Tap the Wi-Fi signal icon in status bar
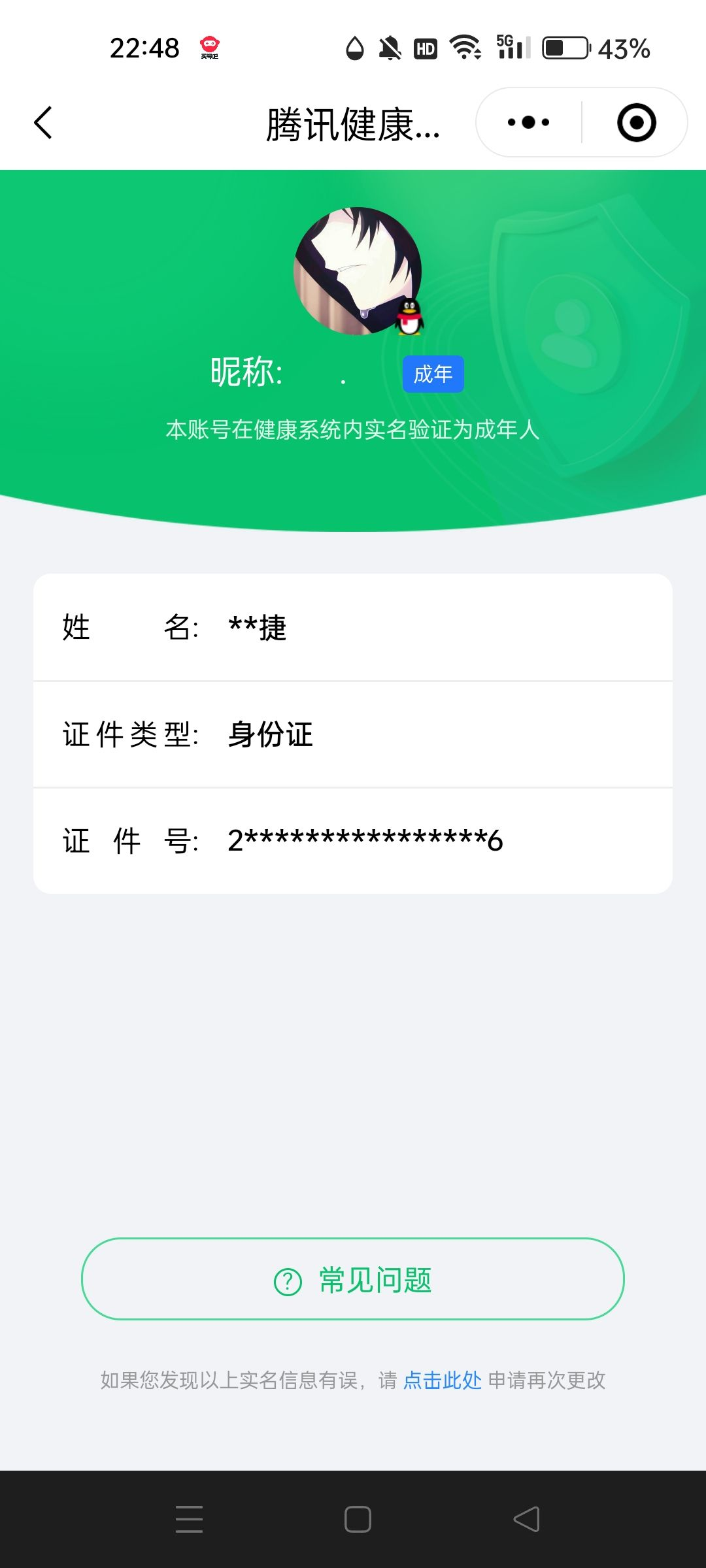This screenshot has height=1568, width=706. click(x=465, y=48)
